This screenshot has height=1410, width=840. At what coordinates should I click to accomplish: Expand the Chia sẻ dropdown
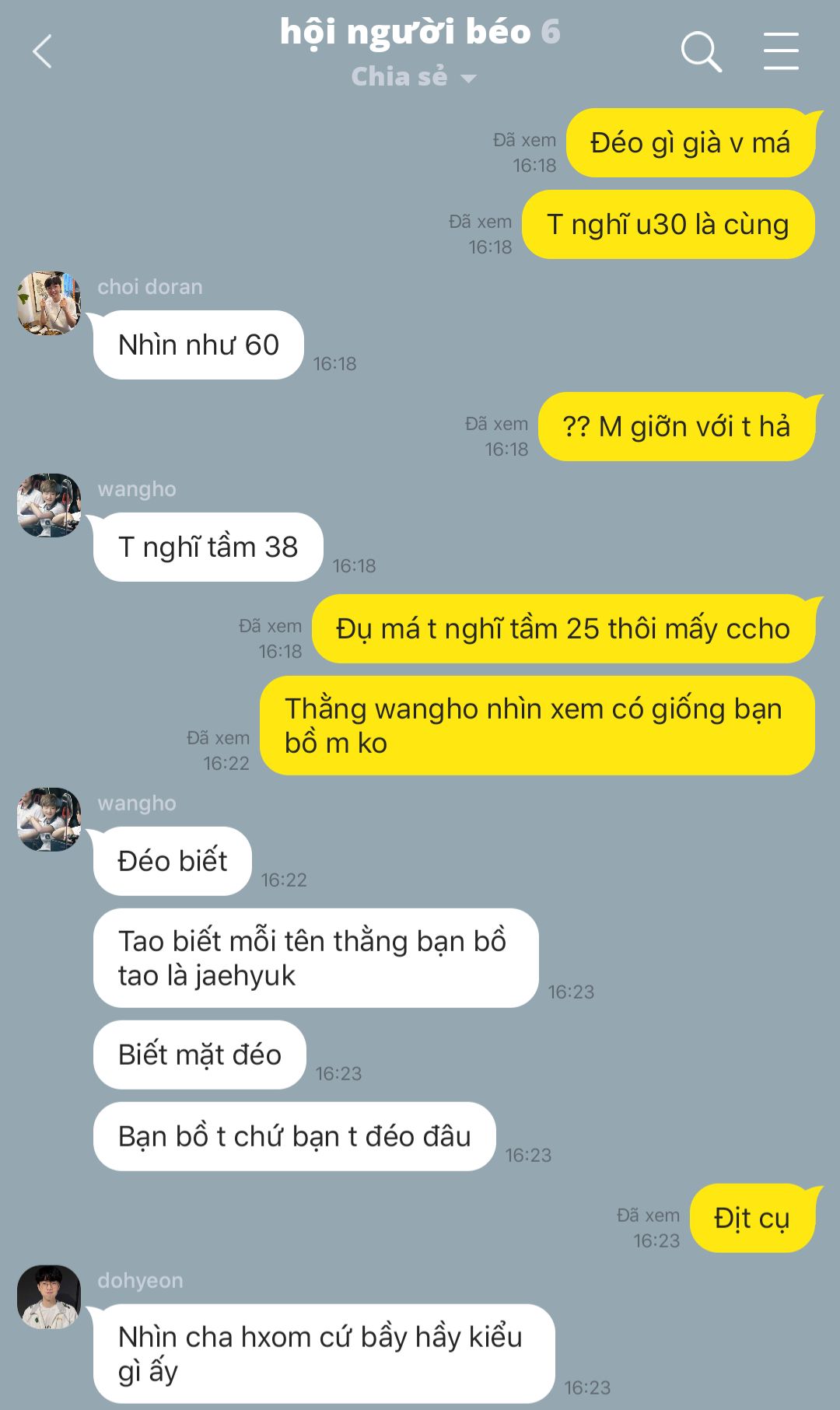tap(414, 77)
